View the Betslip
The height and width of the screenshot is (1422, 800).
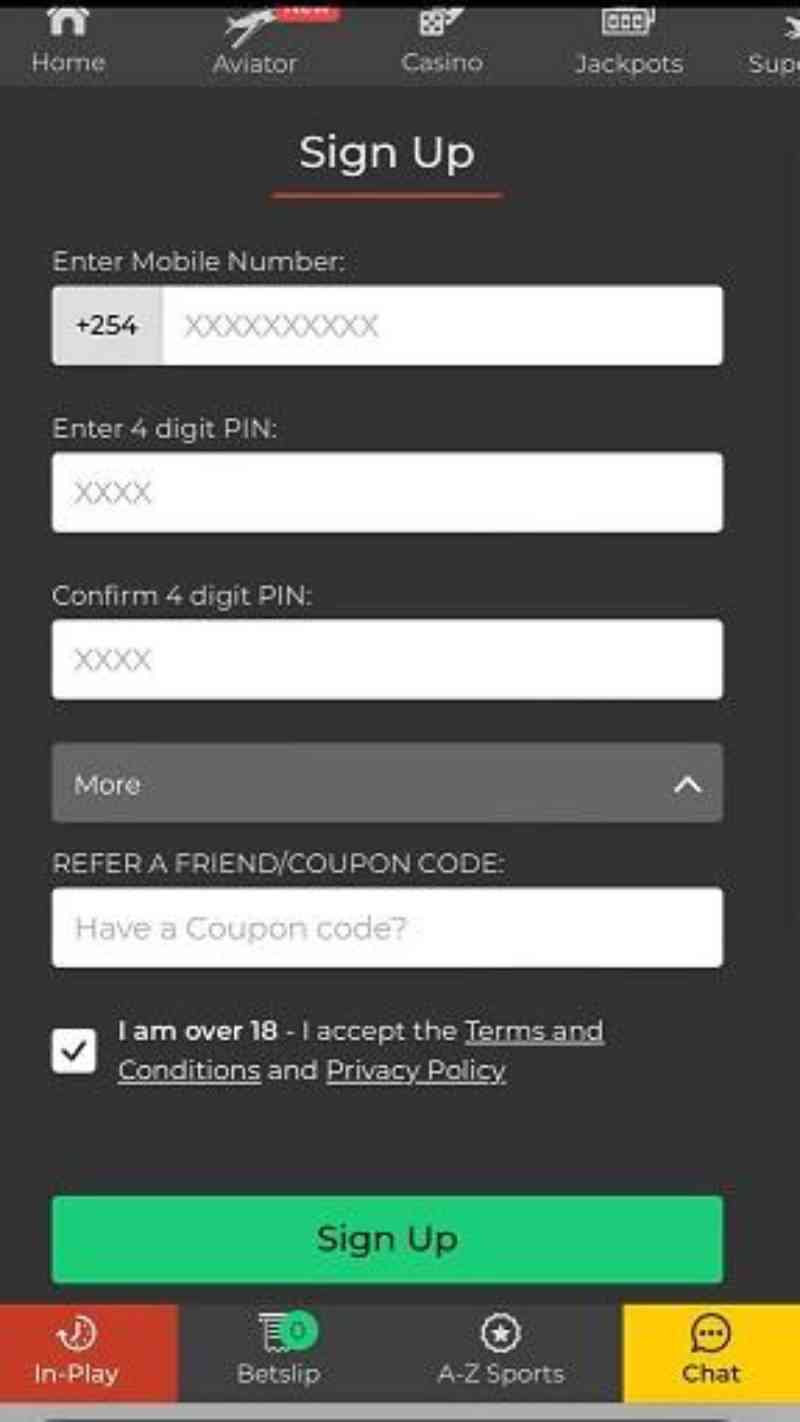click(x=280, y=1352)
